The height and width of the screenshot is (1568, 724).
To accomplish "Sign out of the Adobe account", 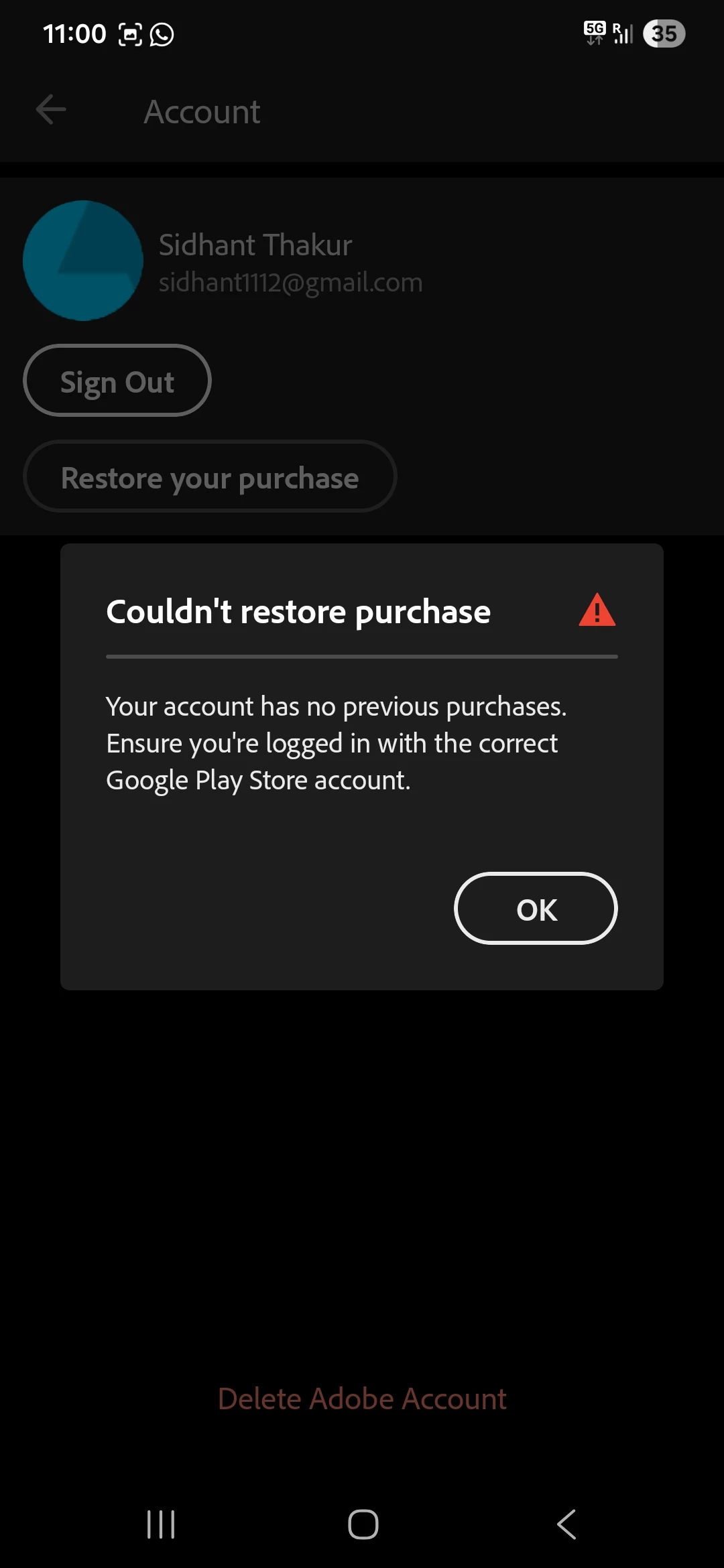I will pos(117,381).
